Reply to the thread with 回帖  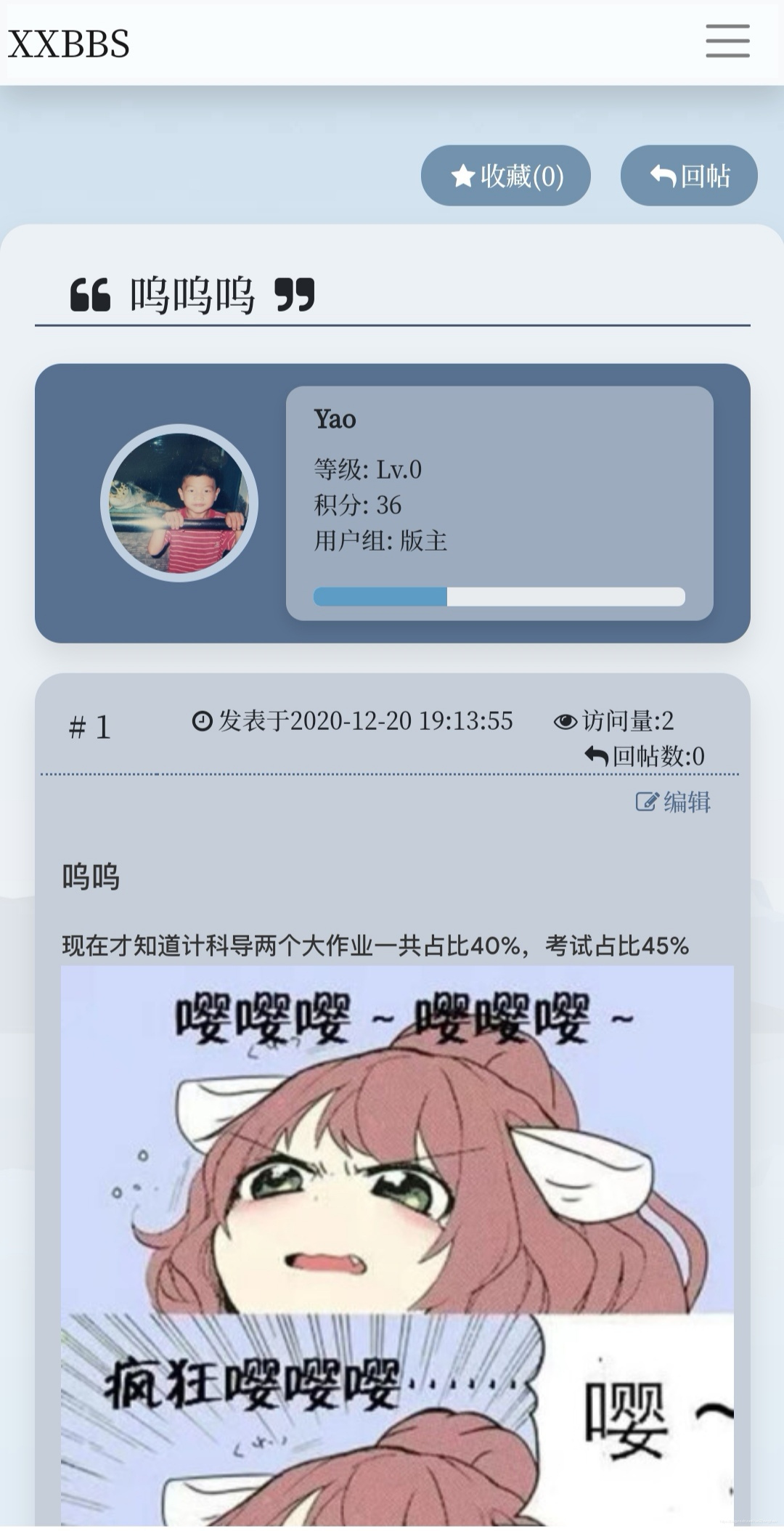[x=689, y=176]
